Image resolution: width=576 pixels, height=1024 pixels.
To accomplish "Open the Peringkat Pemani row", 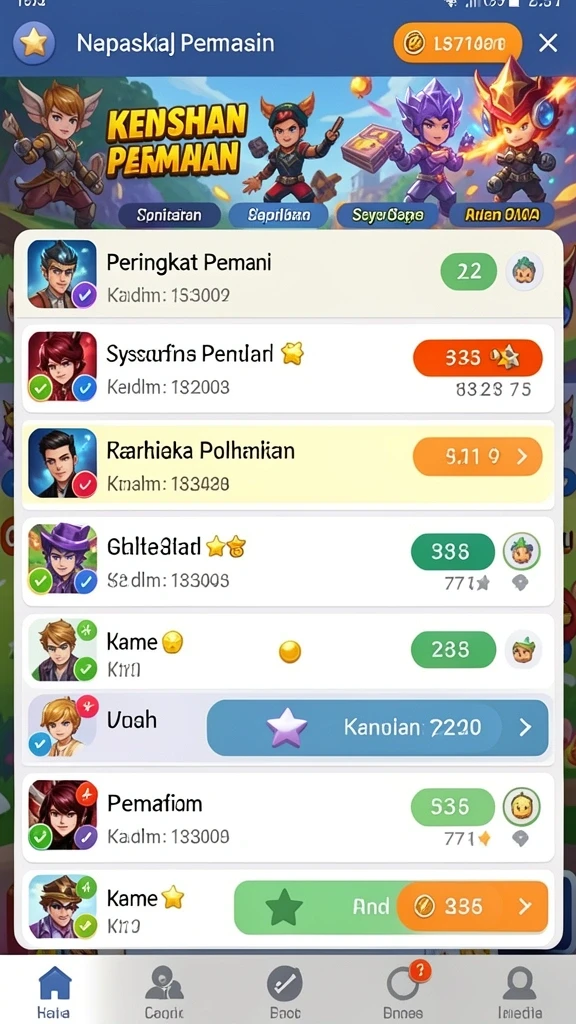I will pos(288,274).
